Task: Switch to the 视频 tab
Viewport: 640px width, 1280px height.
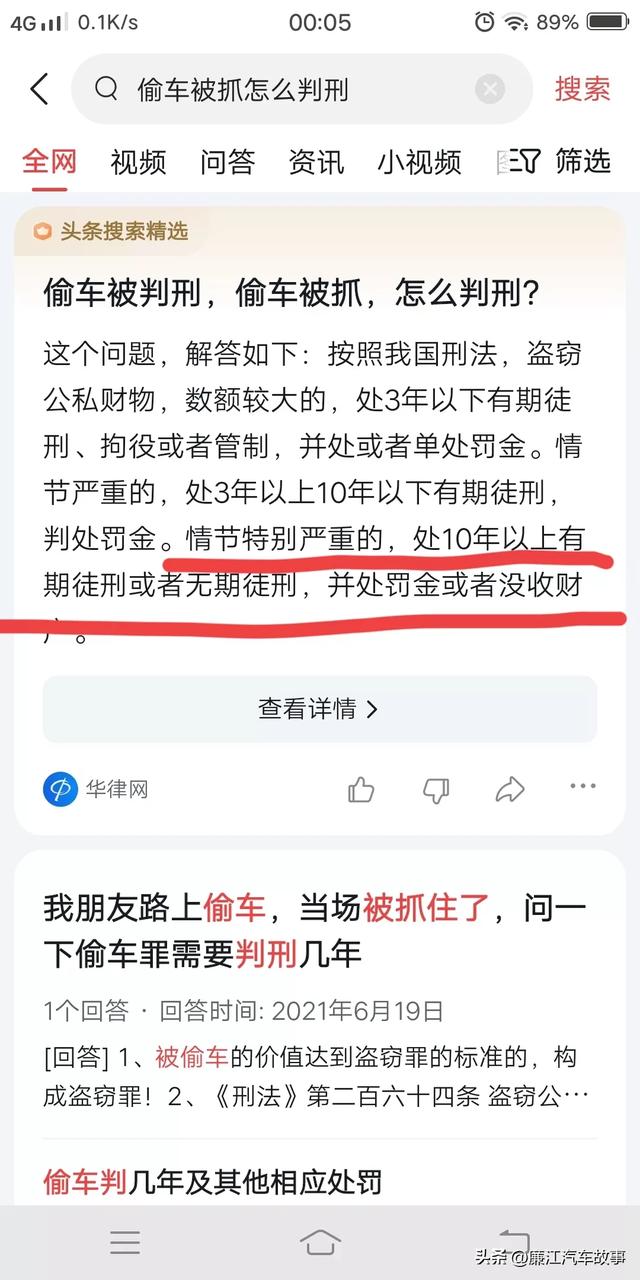Action: tap(138, 161)
